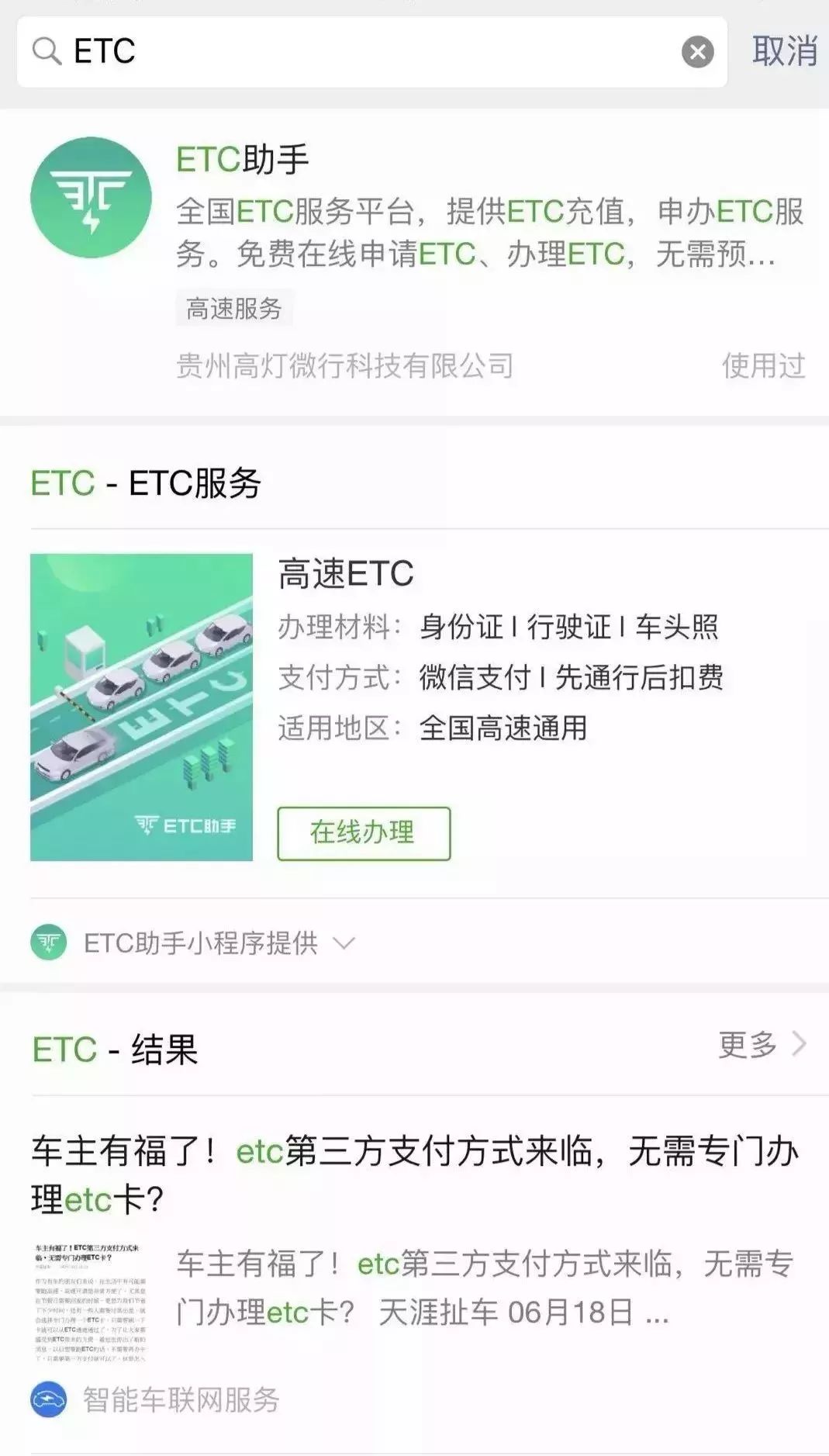This screenshot has width=829, height=1456.
Task: View 更多 results for ETC
Action: click(761, 1044)
